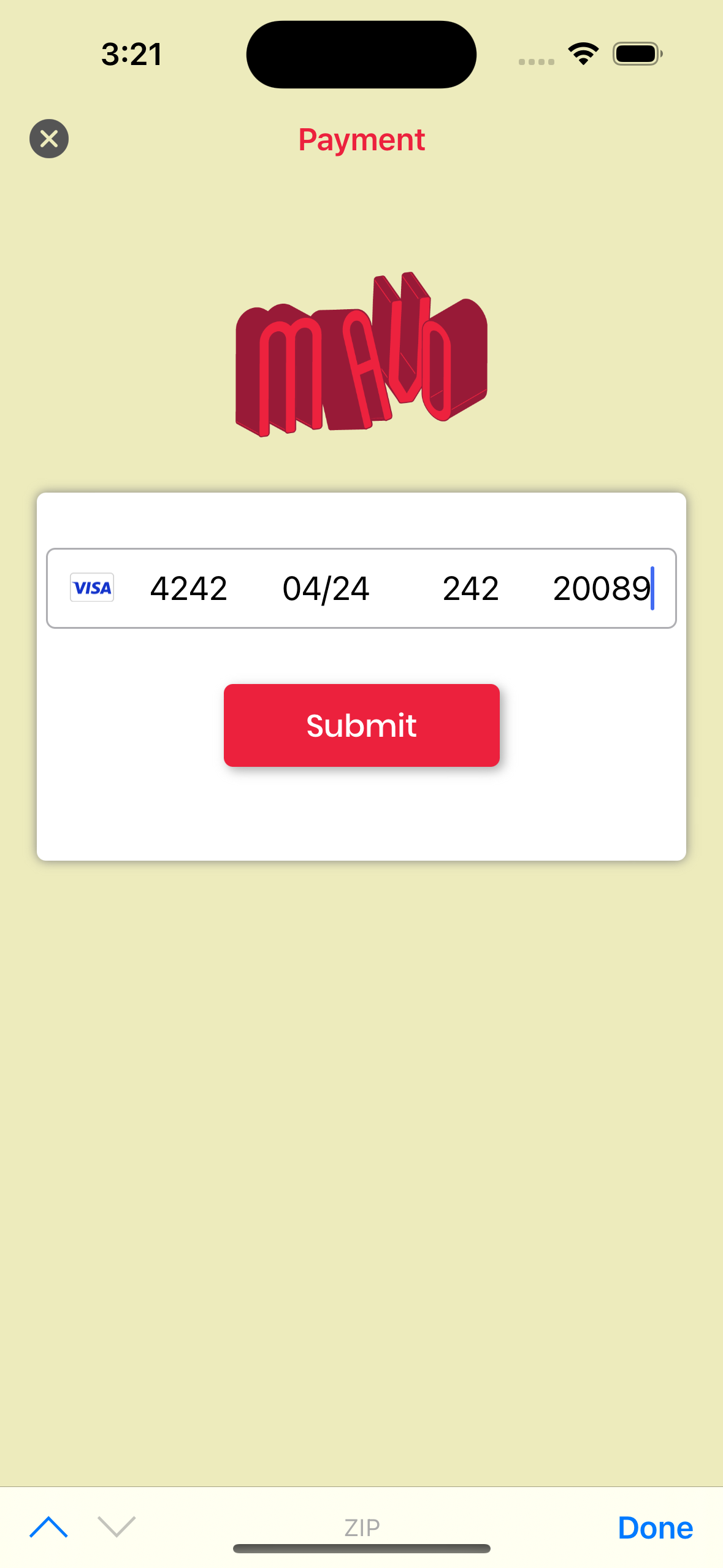Go to previous field with up arrow

click(x=48, y=1528)
